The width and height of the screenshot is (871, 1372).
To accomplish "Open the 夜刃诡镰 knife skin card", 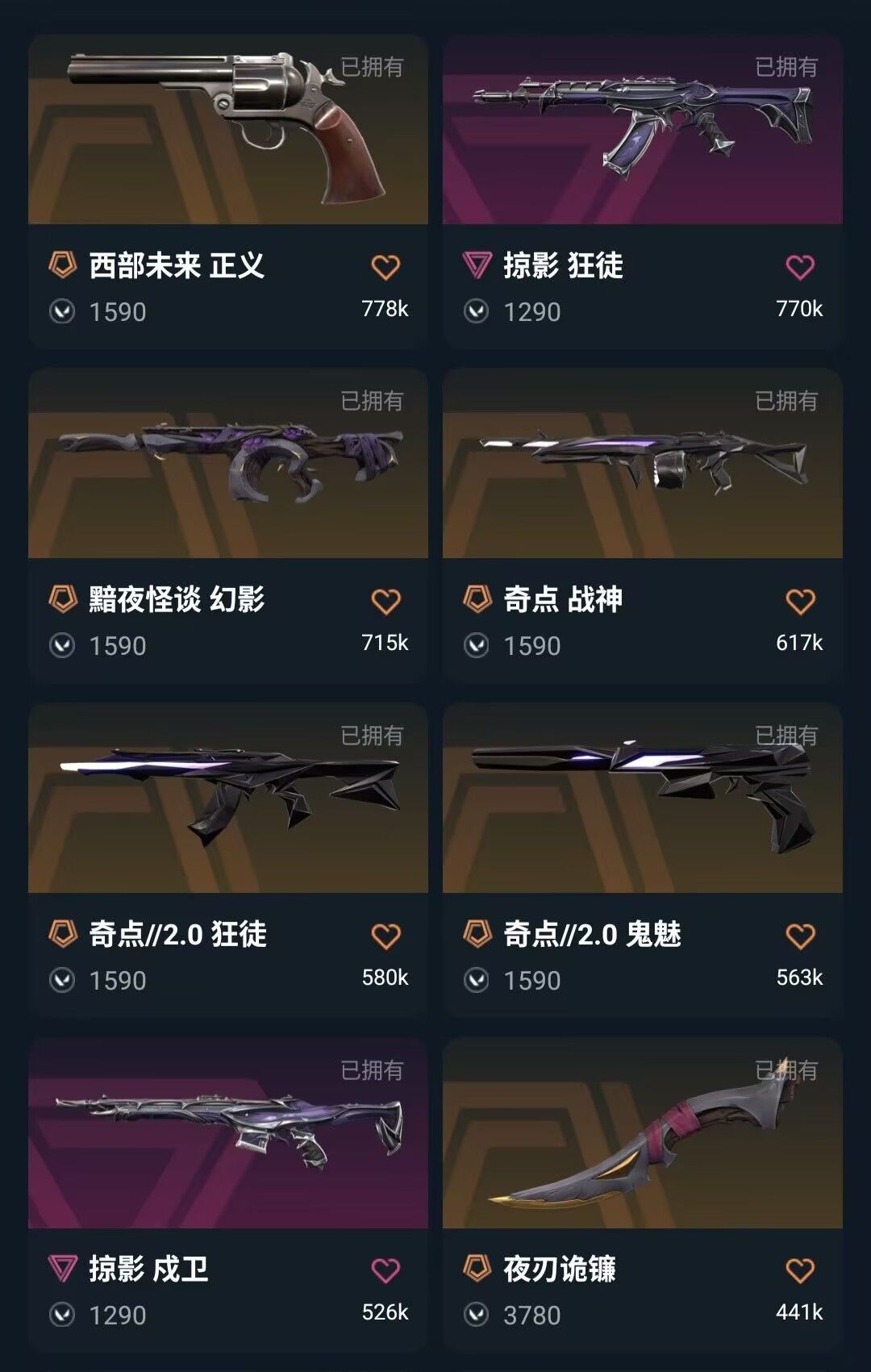I will point(642,1133).
